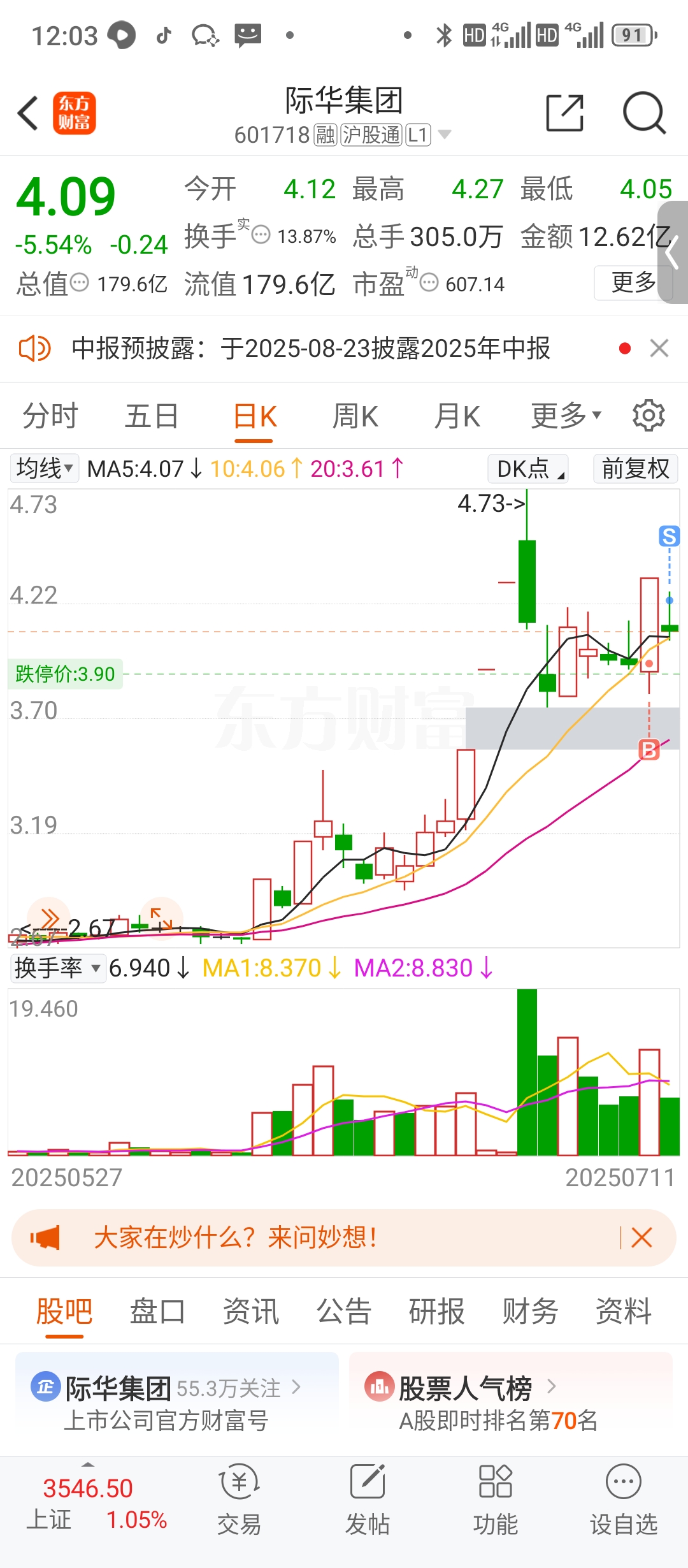
Task: Open the 换手率 sub-indicator dropdown
Action: tap(57, 968)
